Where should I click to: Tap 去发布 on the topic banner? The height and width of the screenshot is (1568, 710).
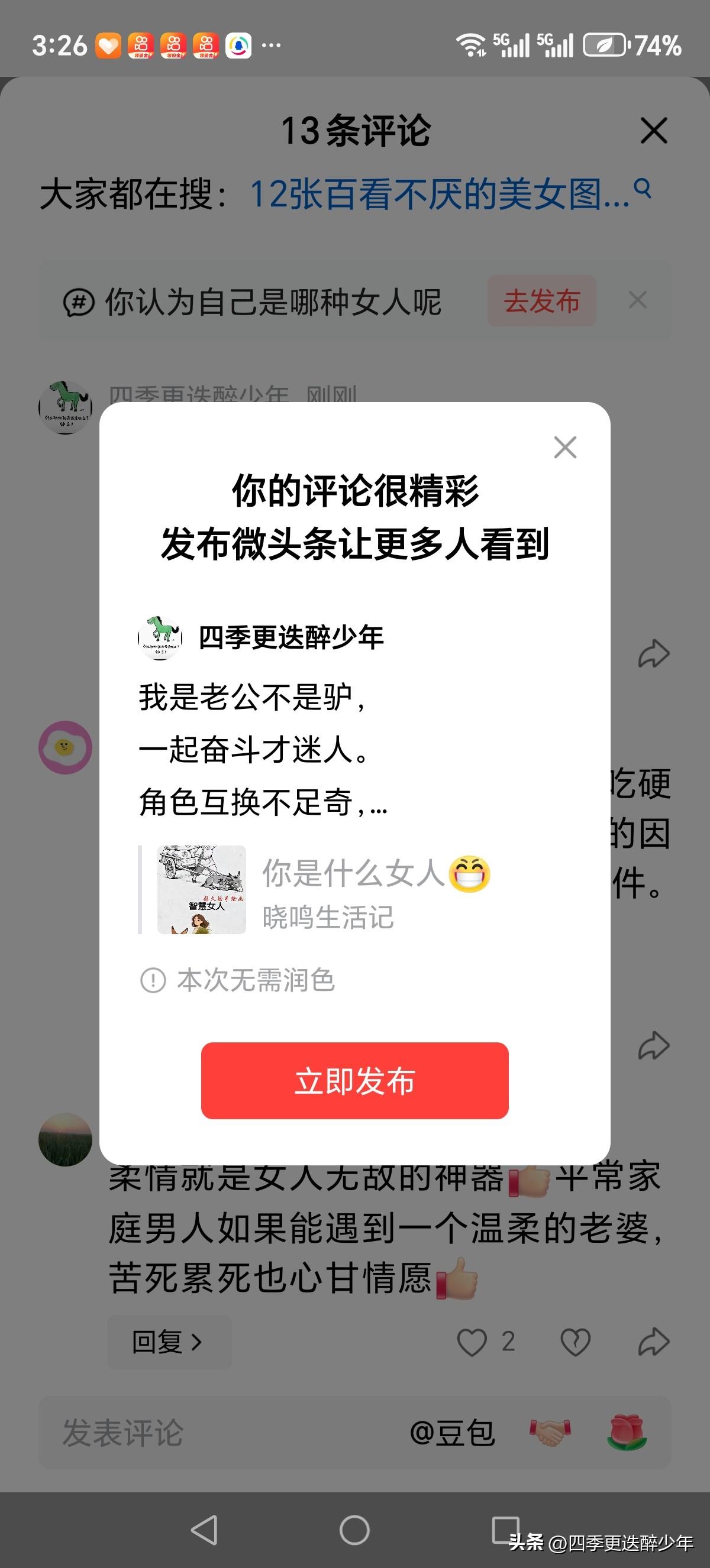[544, 301]
